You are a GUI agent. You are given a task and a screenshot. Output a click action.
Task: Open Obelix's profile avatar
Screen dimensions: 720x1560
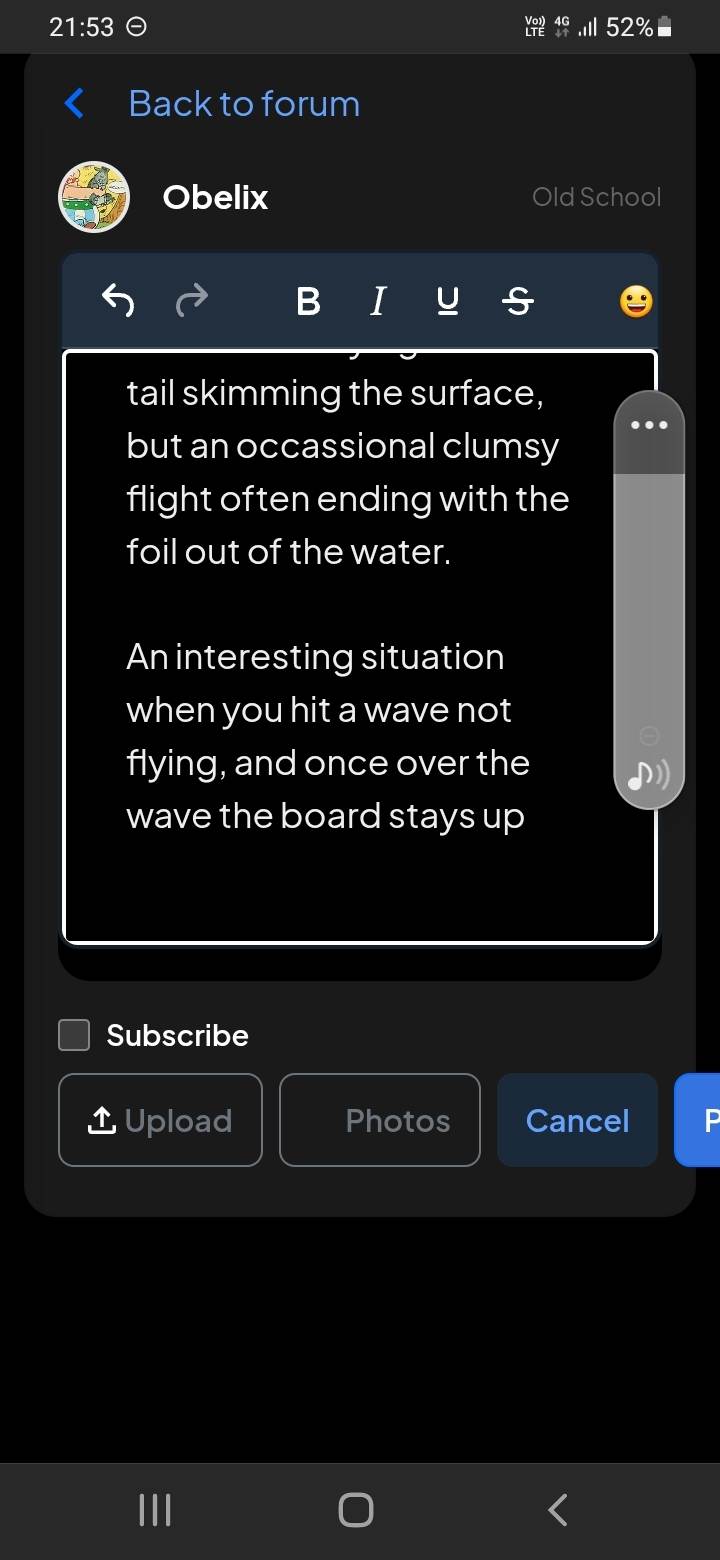click(x=94, y=197)
